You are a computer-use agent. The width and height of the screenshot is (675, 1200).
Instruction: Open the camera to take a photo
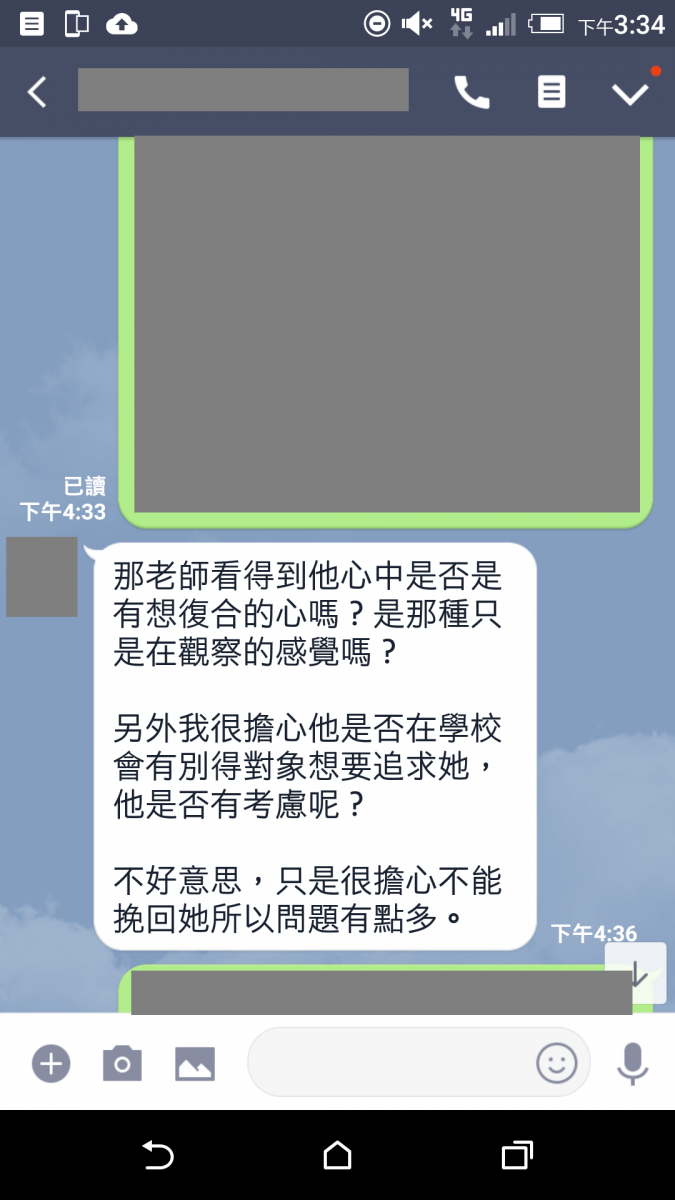pos(122,1063)
